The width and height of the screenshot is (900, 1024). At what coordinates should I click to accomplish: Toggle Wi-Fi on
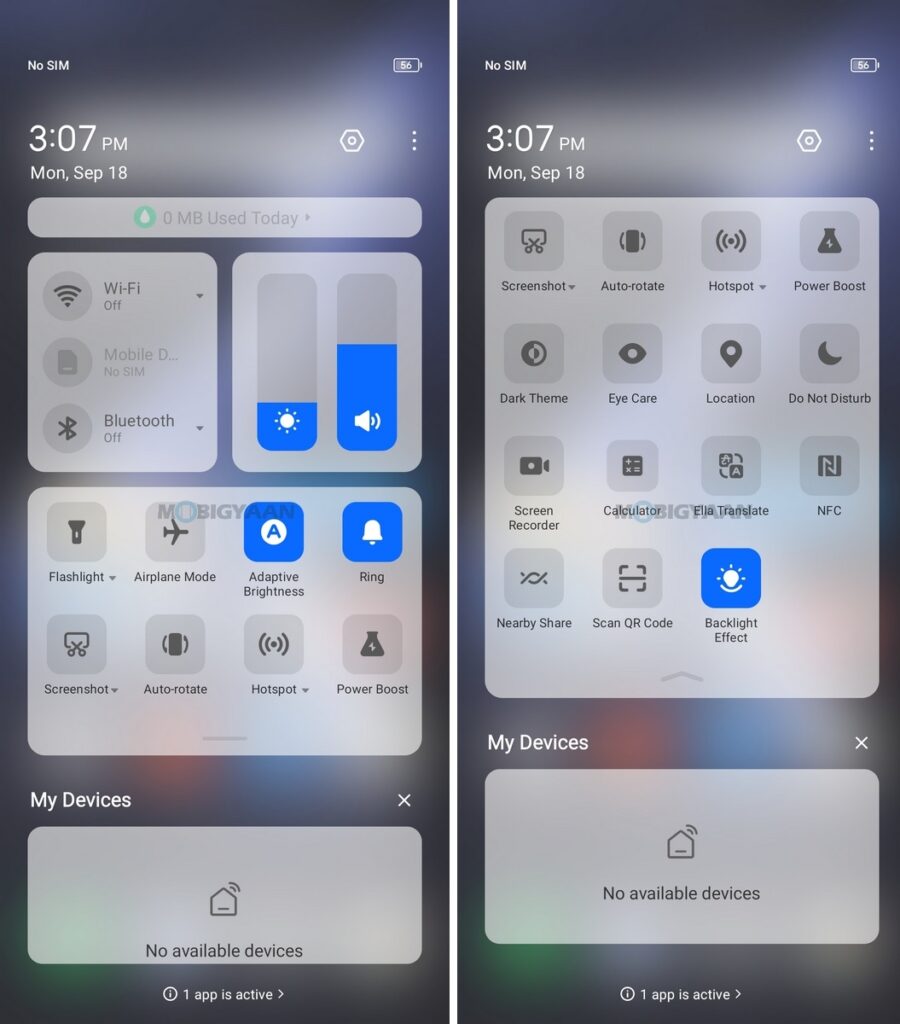68,296
